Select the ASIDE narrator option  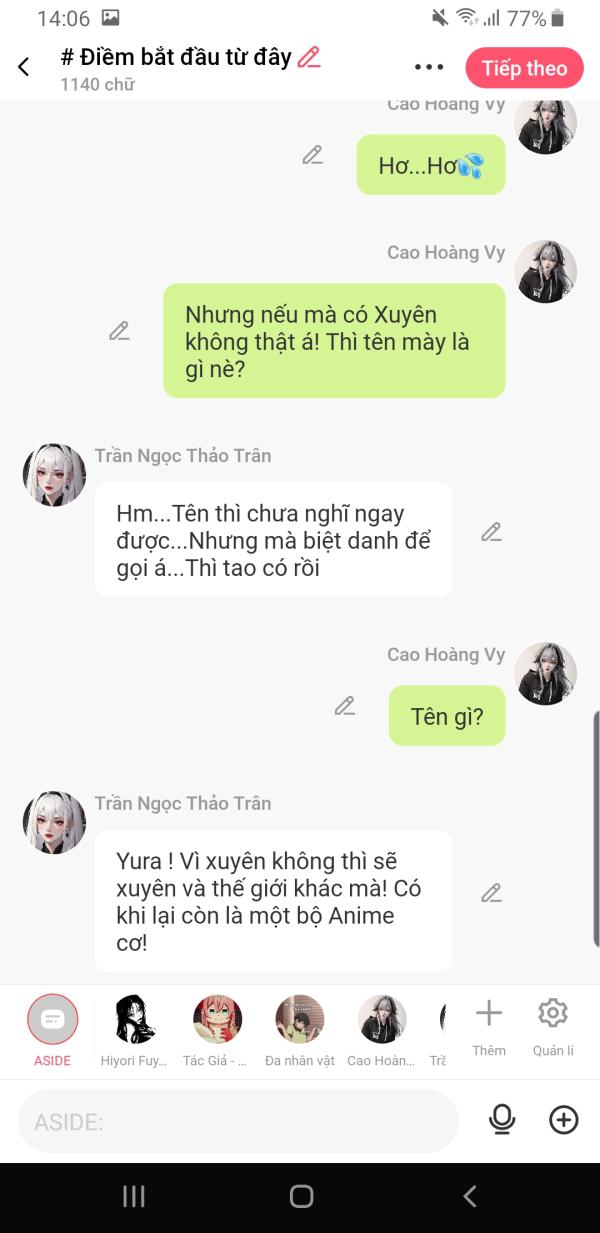52,1020
